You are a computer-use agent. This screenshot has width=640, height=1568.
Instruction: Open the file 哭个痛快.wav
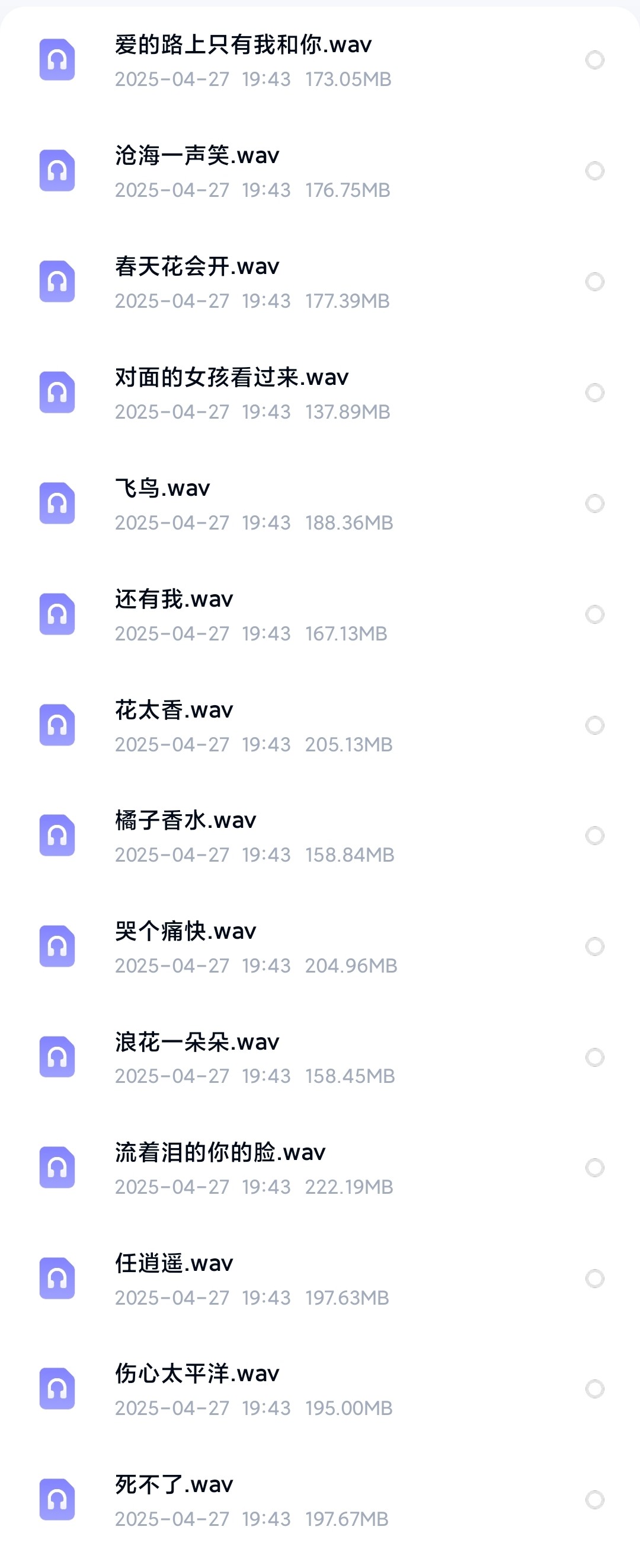tap(185, 932)
